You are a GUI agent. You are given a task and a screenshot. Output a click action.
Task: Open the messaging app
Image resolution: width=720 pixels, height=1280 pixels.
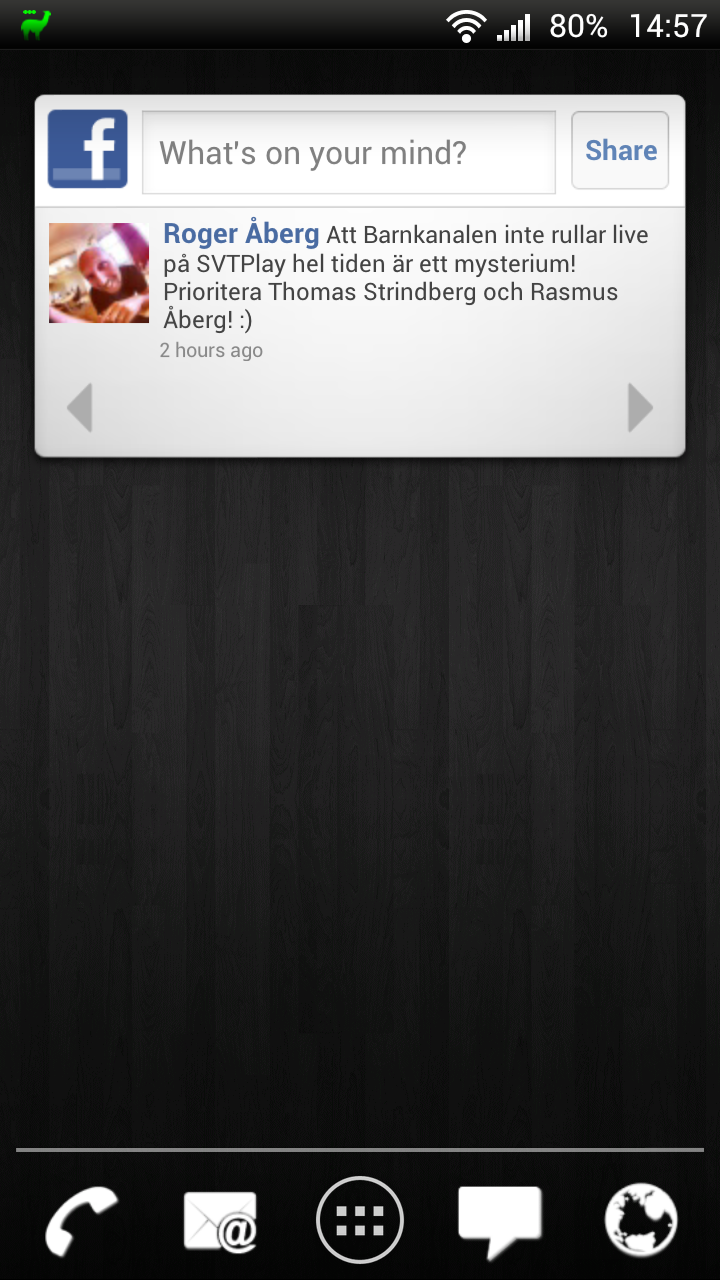point(500,1221)
